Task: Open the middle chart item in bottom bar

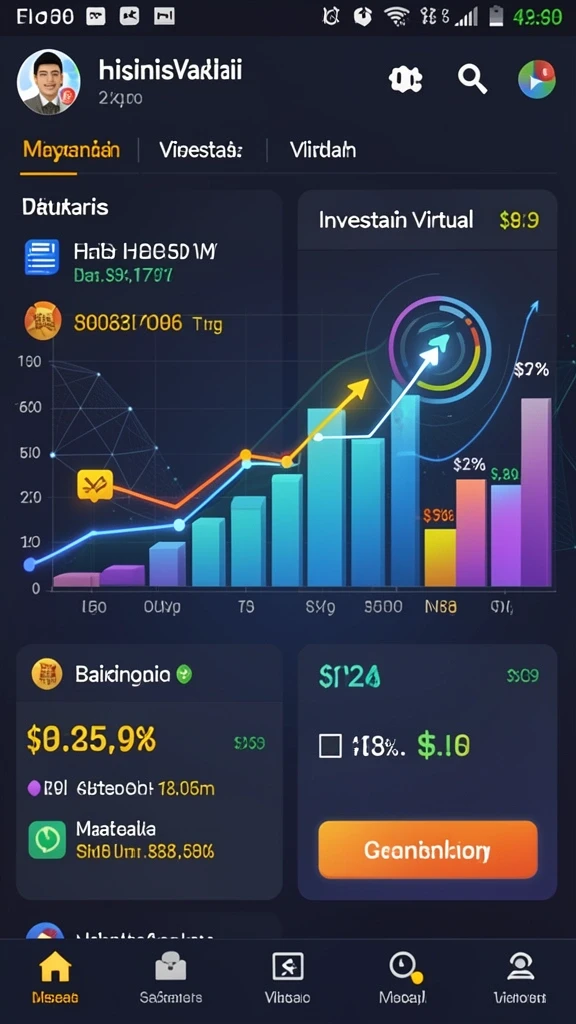Action: click(287, 978)
